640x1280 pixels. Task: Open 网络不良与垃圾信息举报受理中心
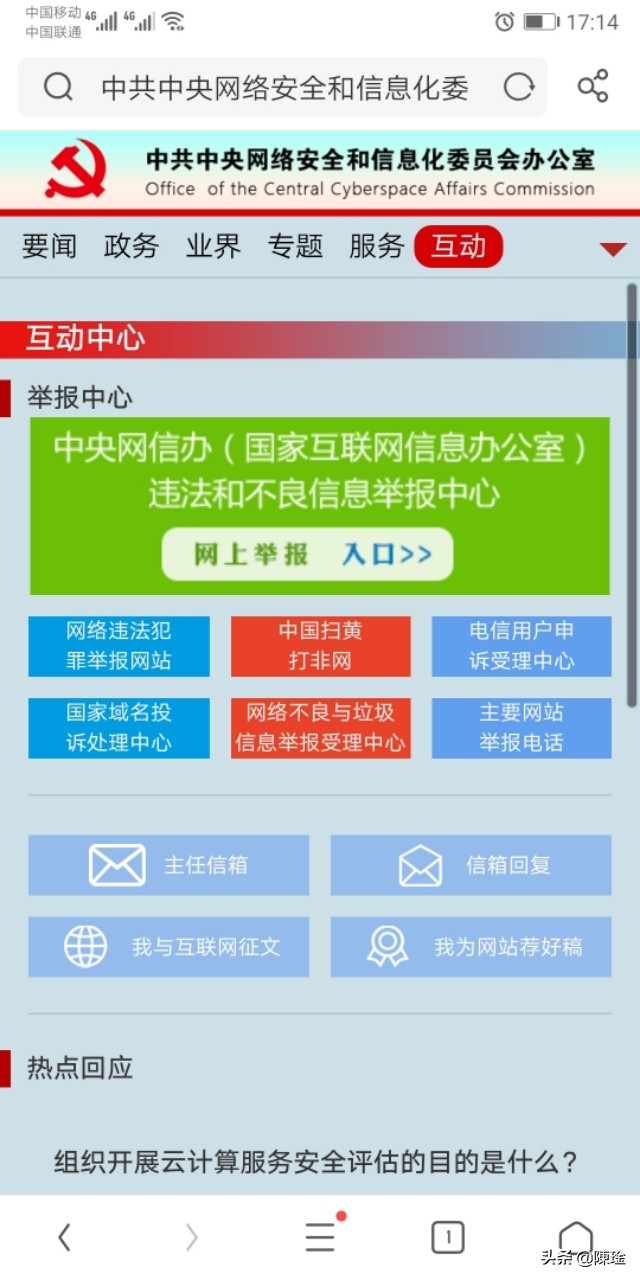click(x=320, y=728)
